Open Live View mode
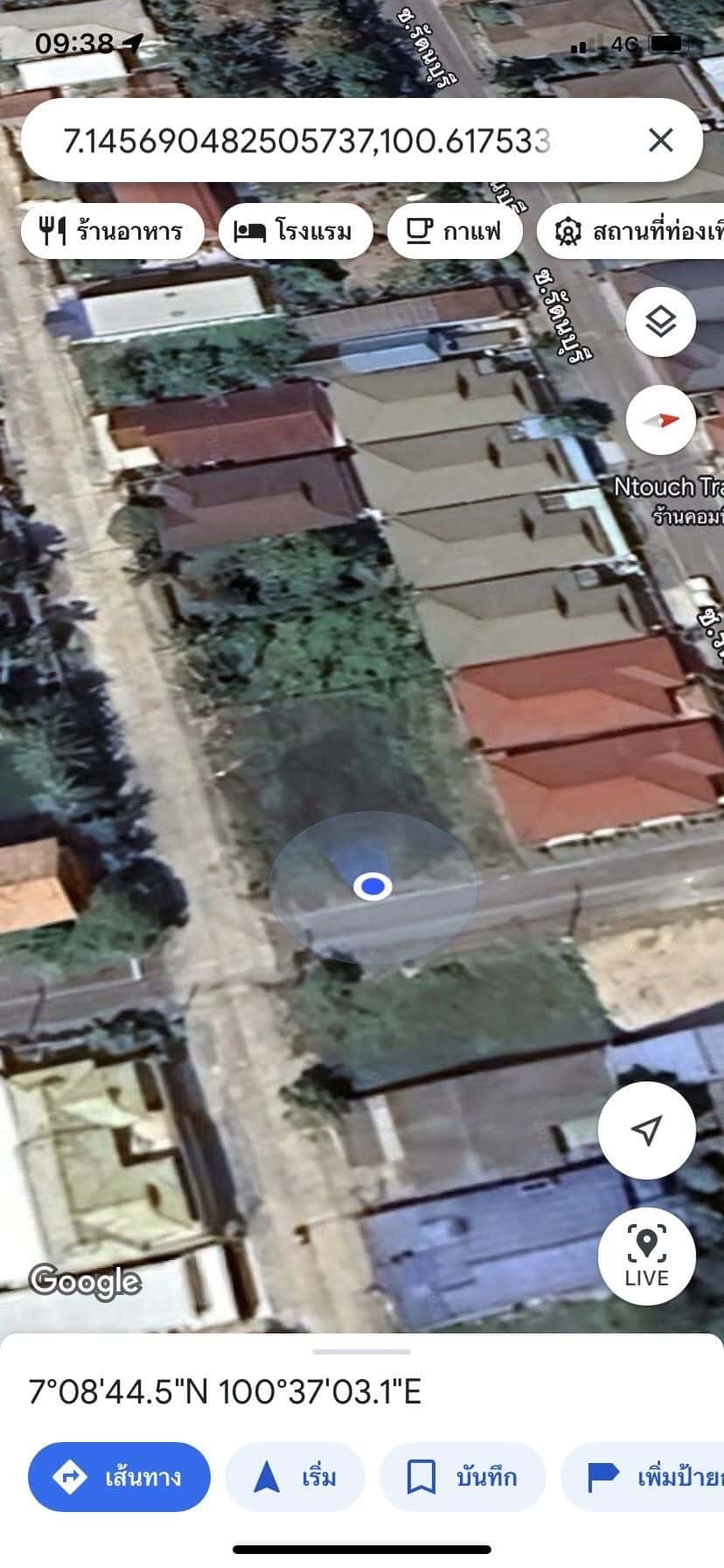Screen dimensions: 724x1568 (x=646, y=1256)
